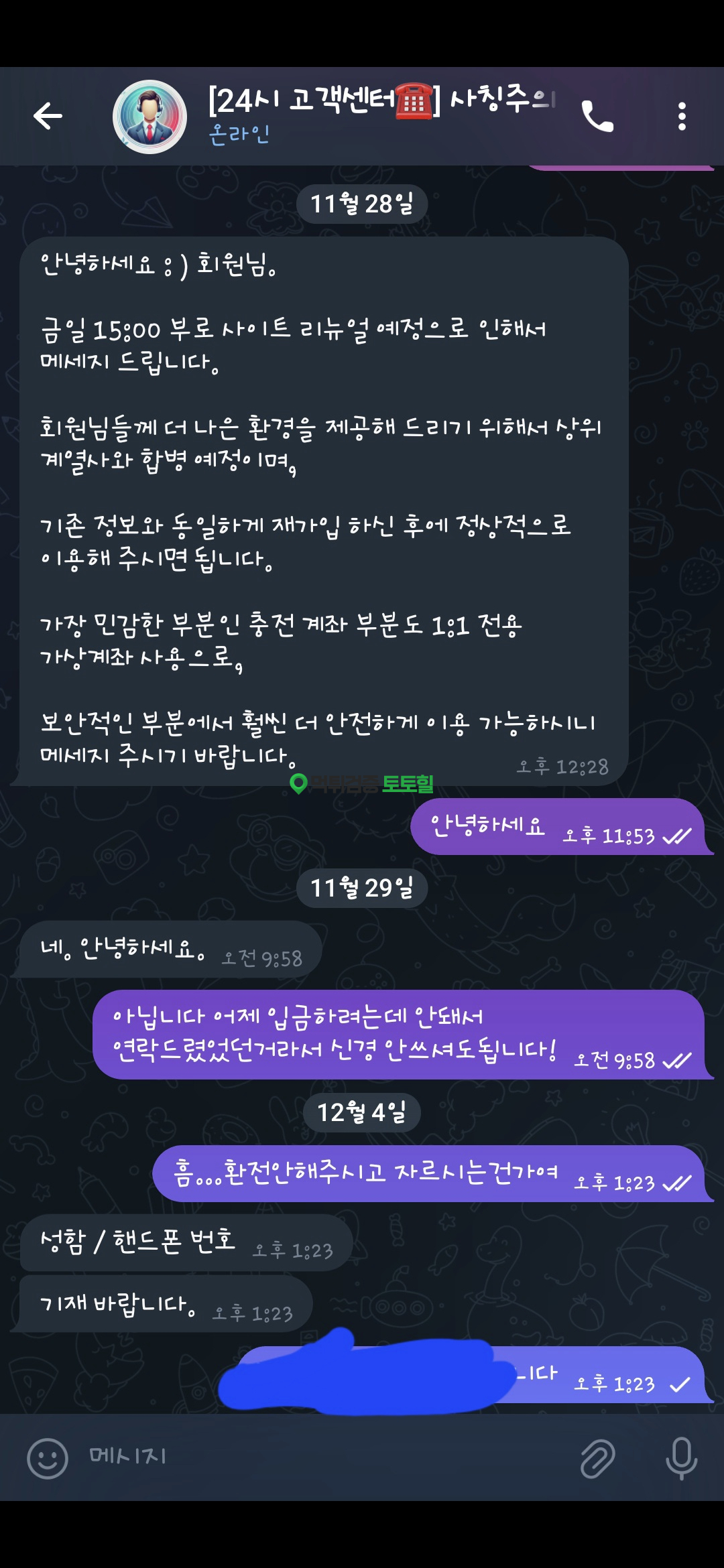The image size is (724, 1568).
Task: Attach a file with the paperclip
Action: pyautogui.click(x=597, y=1458)
